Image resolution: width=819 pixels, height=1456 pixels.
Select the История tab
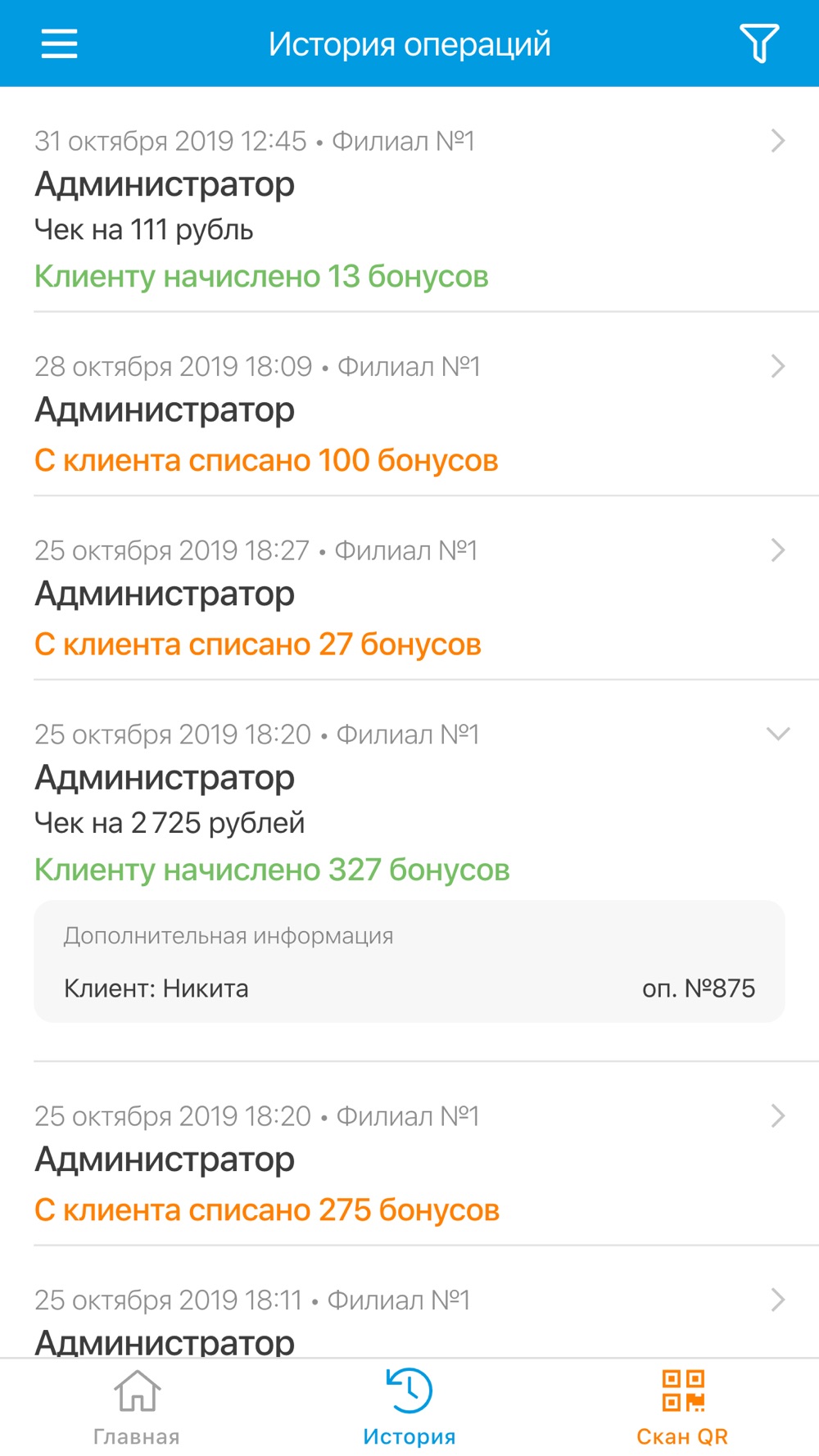409,1408
